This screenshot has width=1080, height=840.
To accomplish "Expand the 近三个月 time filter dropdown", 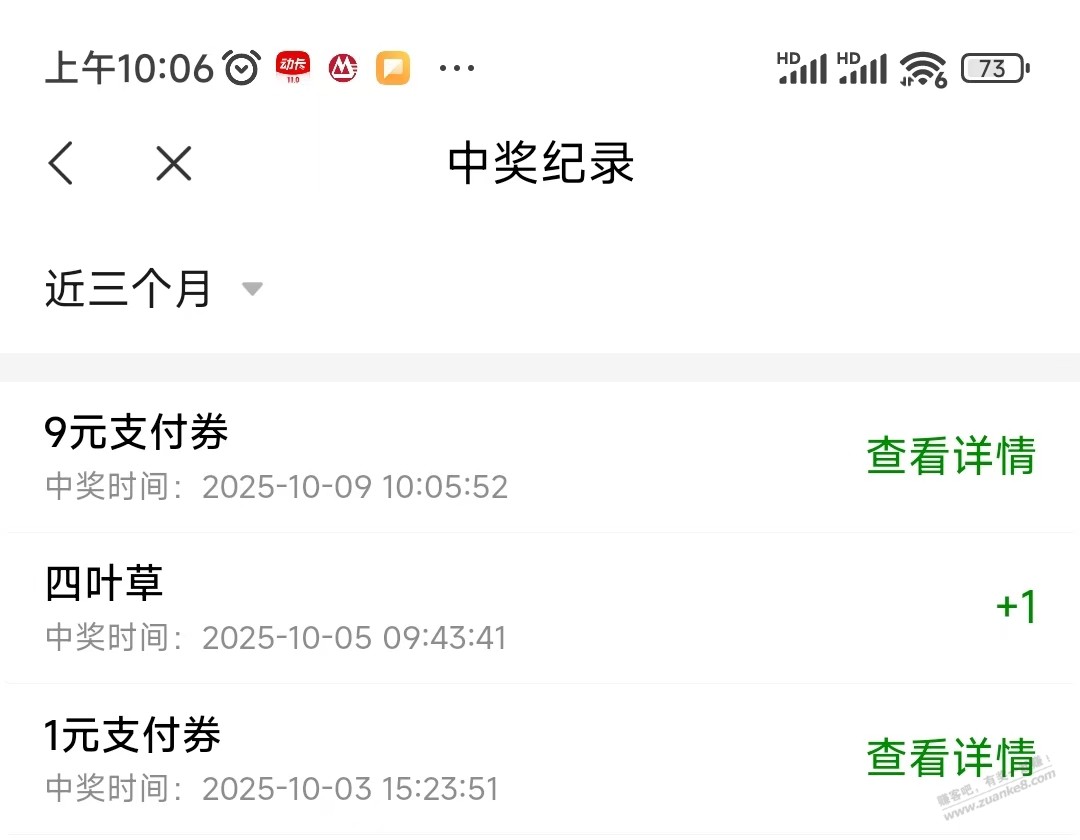I will (x=155, y=289).
